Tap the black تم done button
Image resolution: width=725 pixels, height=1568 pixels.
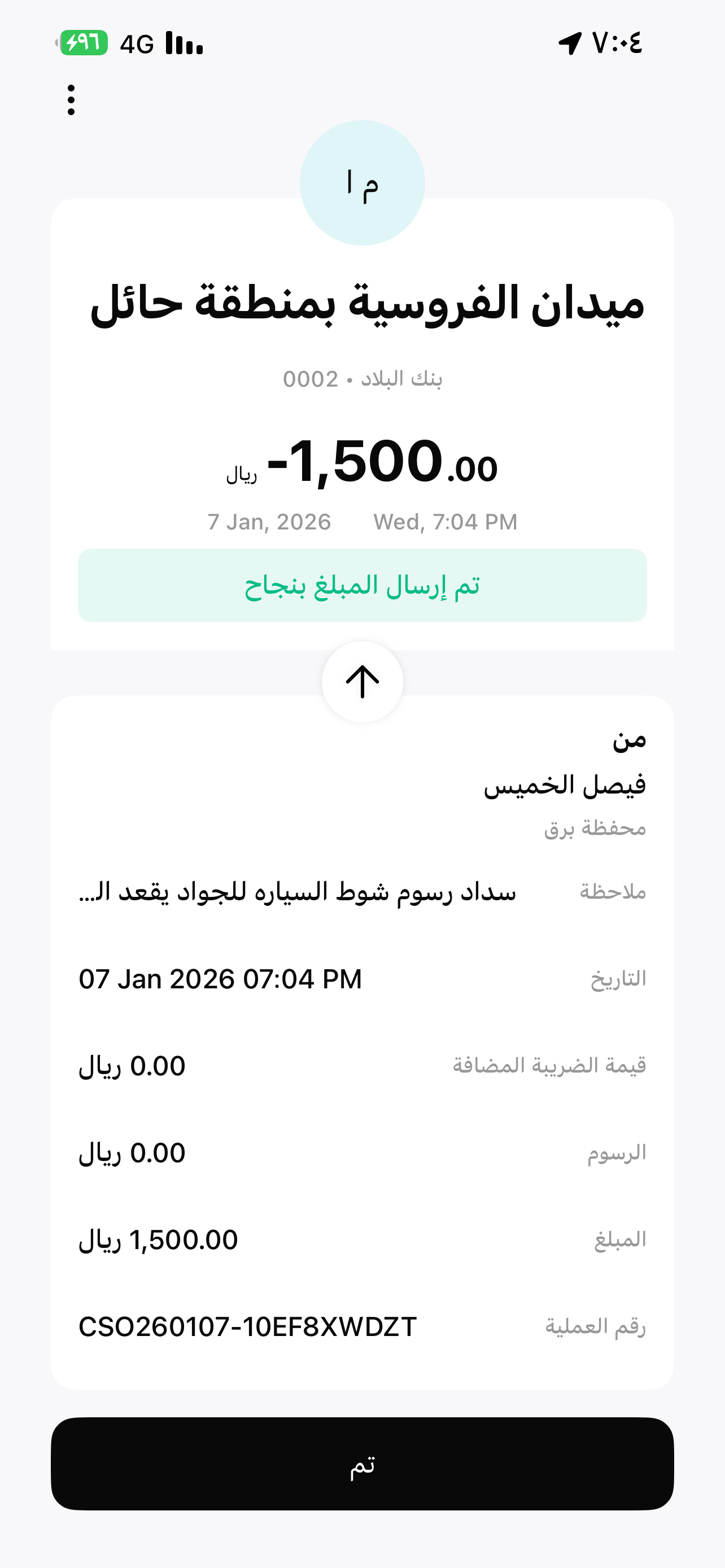tap(362, 1464)
